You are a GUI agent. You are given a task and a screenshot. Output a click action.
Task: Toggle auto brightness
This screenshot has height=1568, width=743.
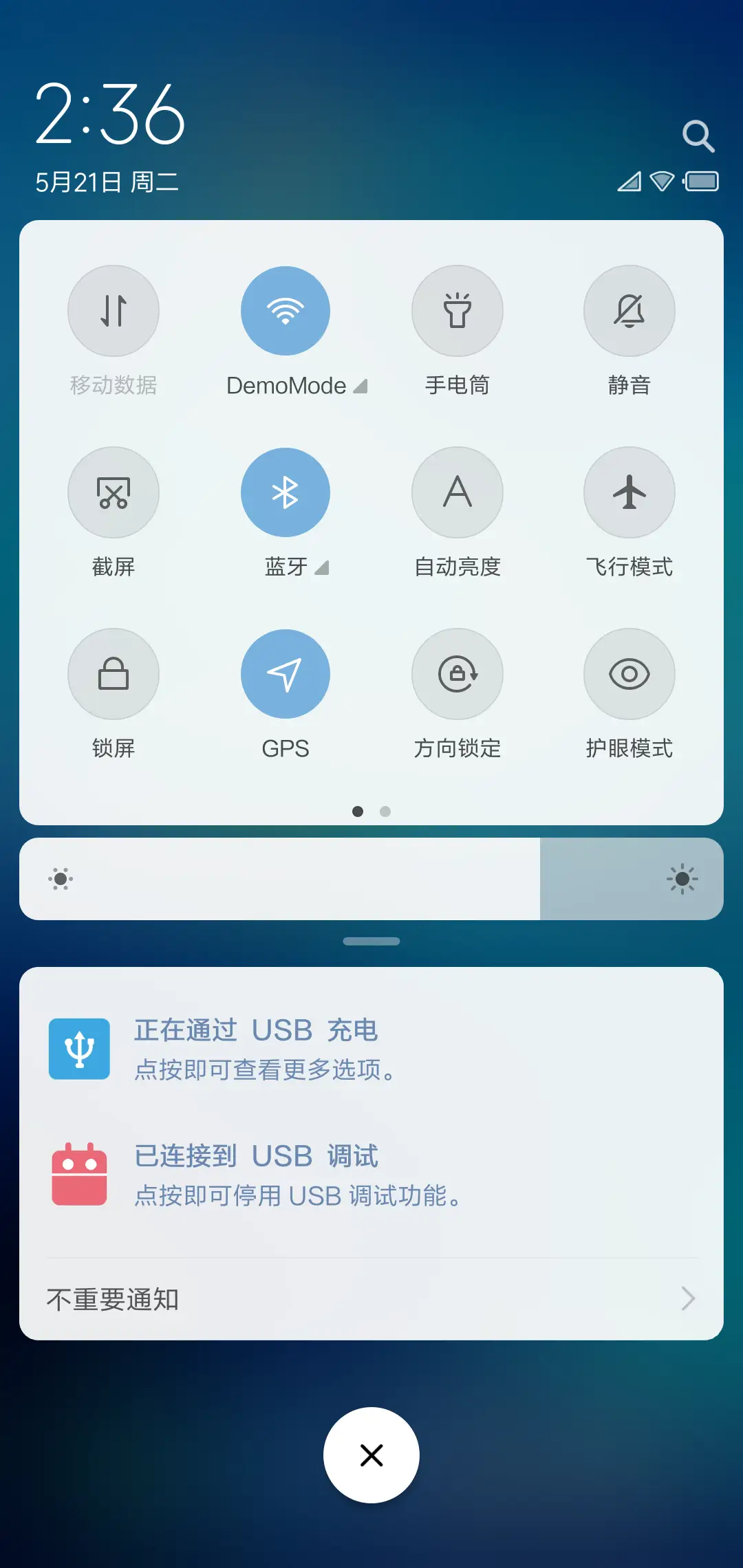457,492
